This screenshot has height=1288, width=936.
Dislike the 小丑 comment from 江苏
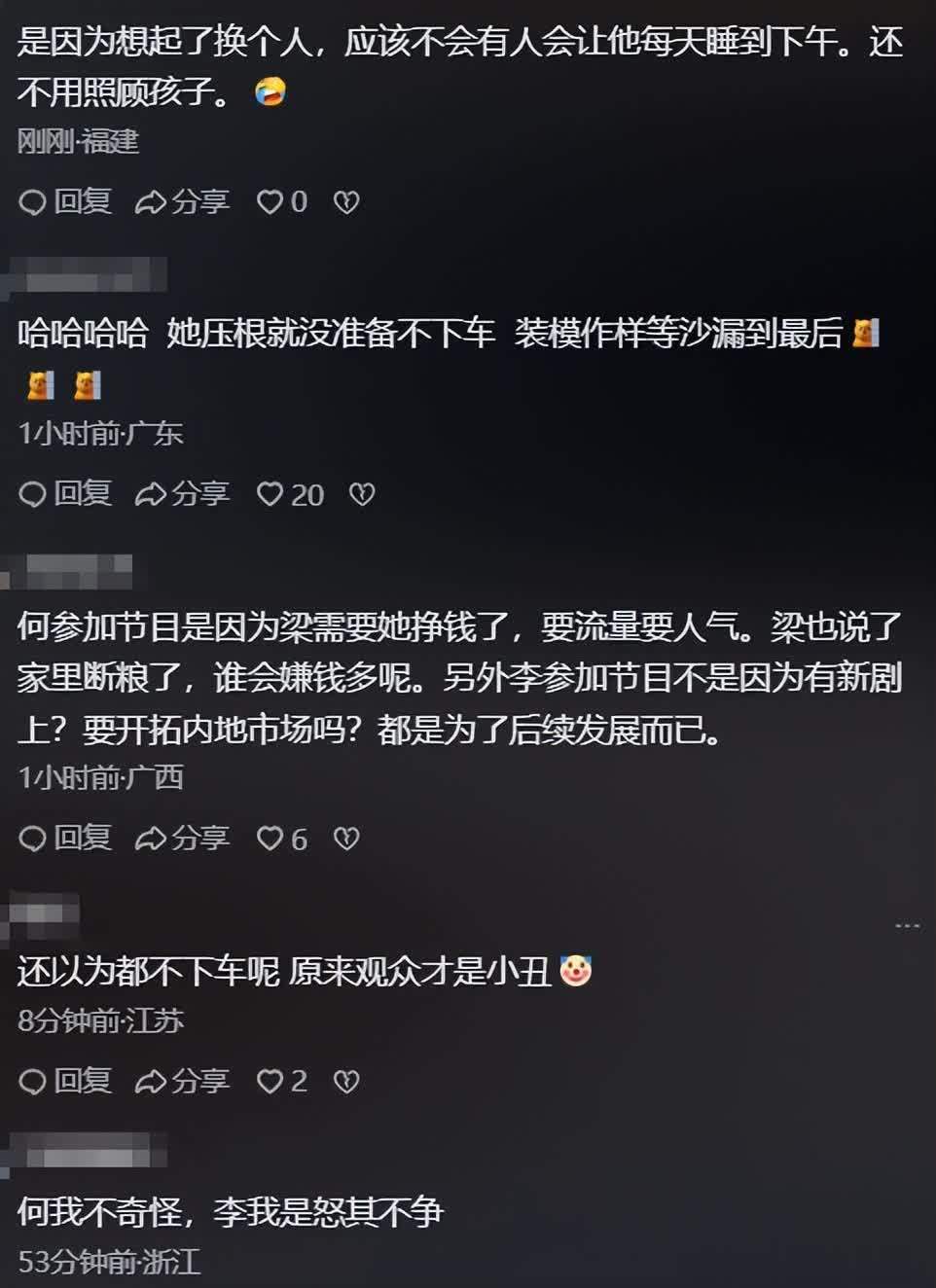coord(346,1081)
